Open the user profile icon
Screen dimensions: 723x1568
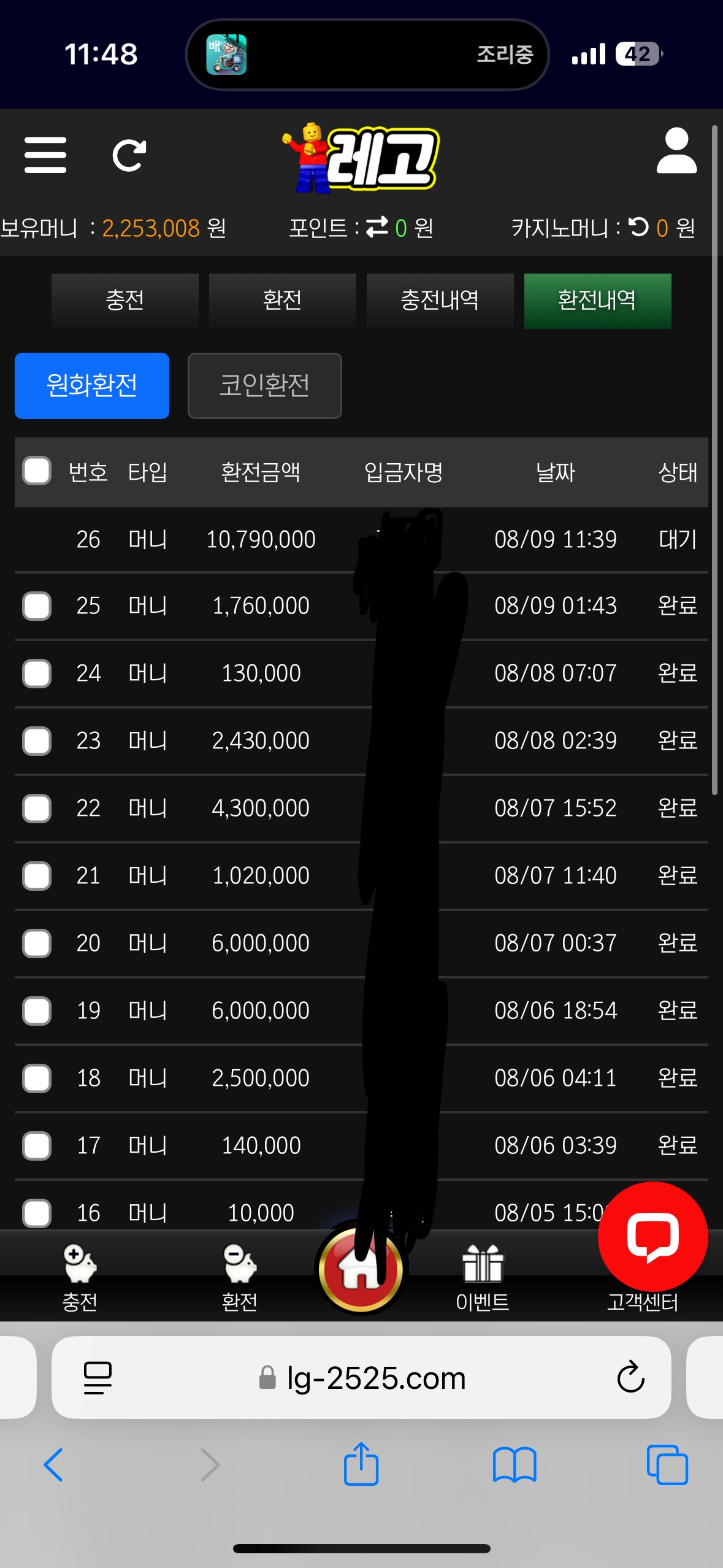(x=676, y=151)
